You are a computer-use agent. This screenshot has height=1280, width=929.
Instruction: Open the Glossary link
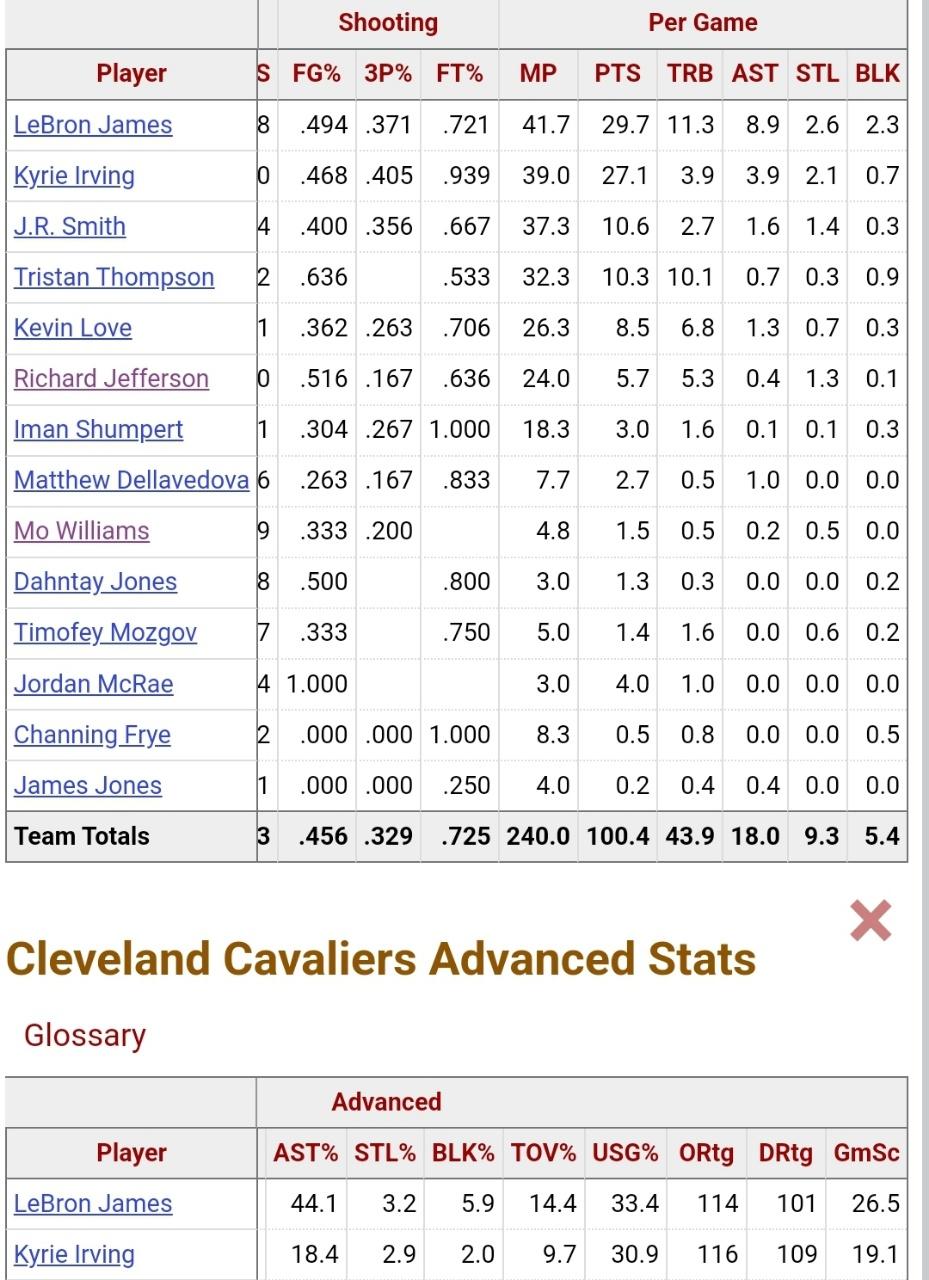[85, 1035]
